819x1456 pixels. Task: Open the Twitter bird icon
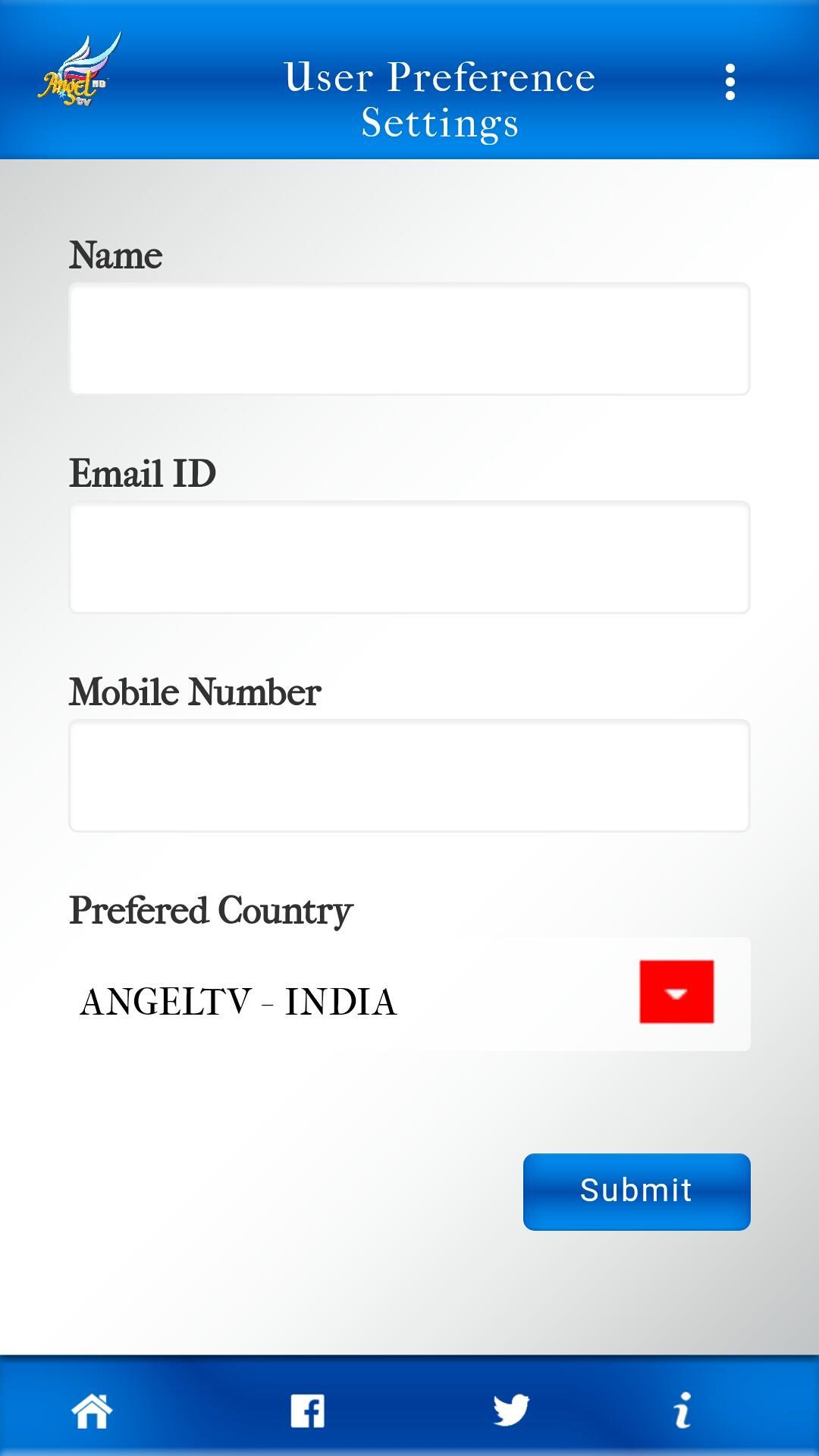(x=512, y=1410)
